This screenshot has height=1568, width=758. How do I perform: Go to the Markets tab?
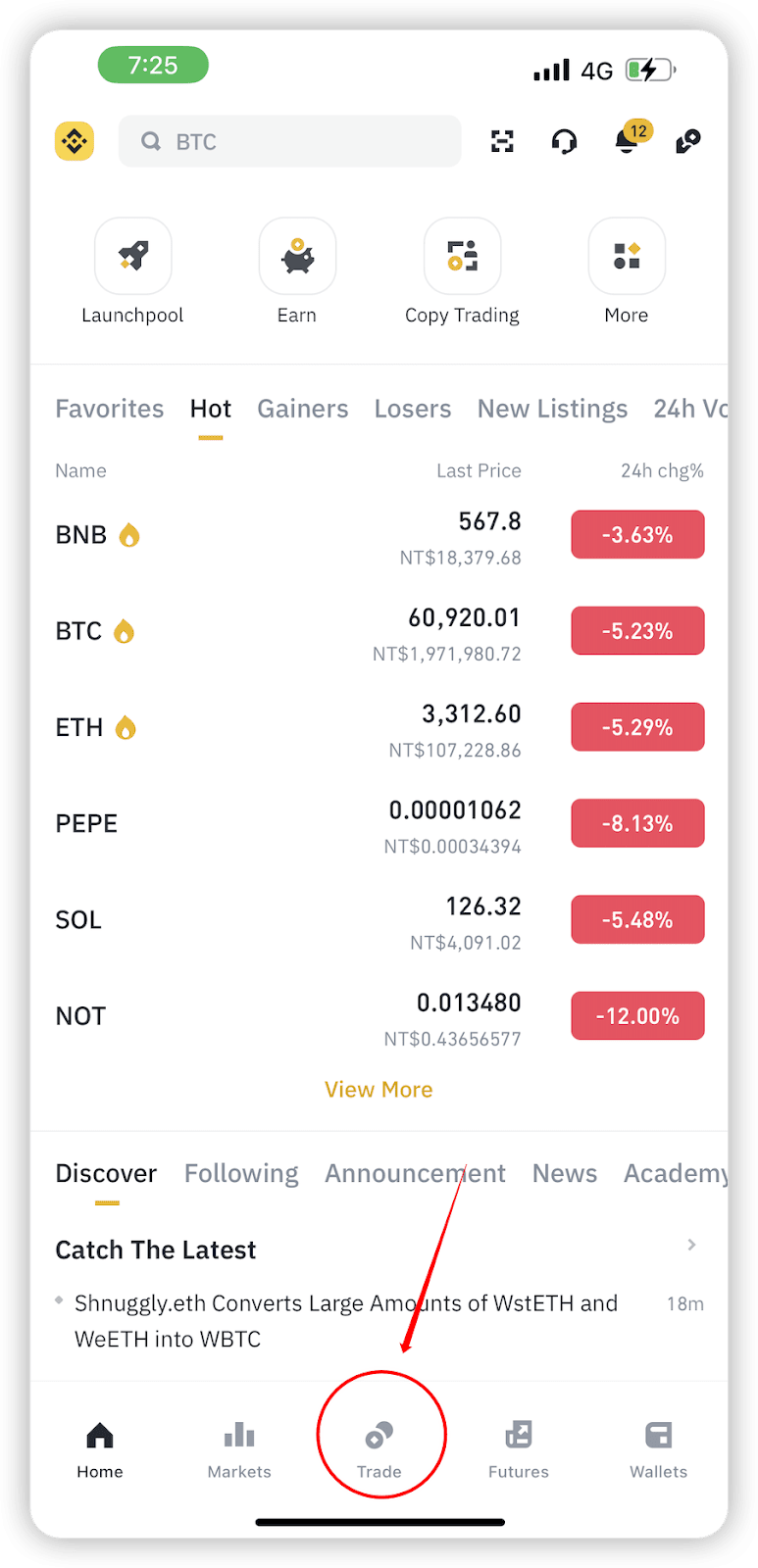click(x=239, y=1448)
